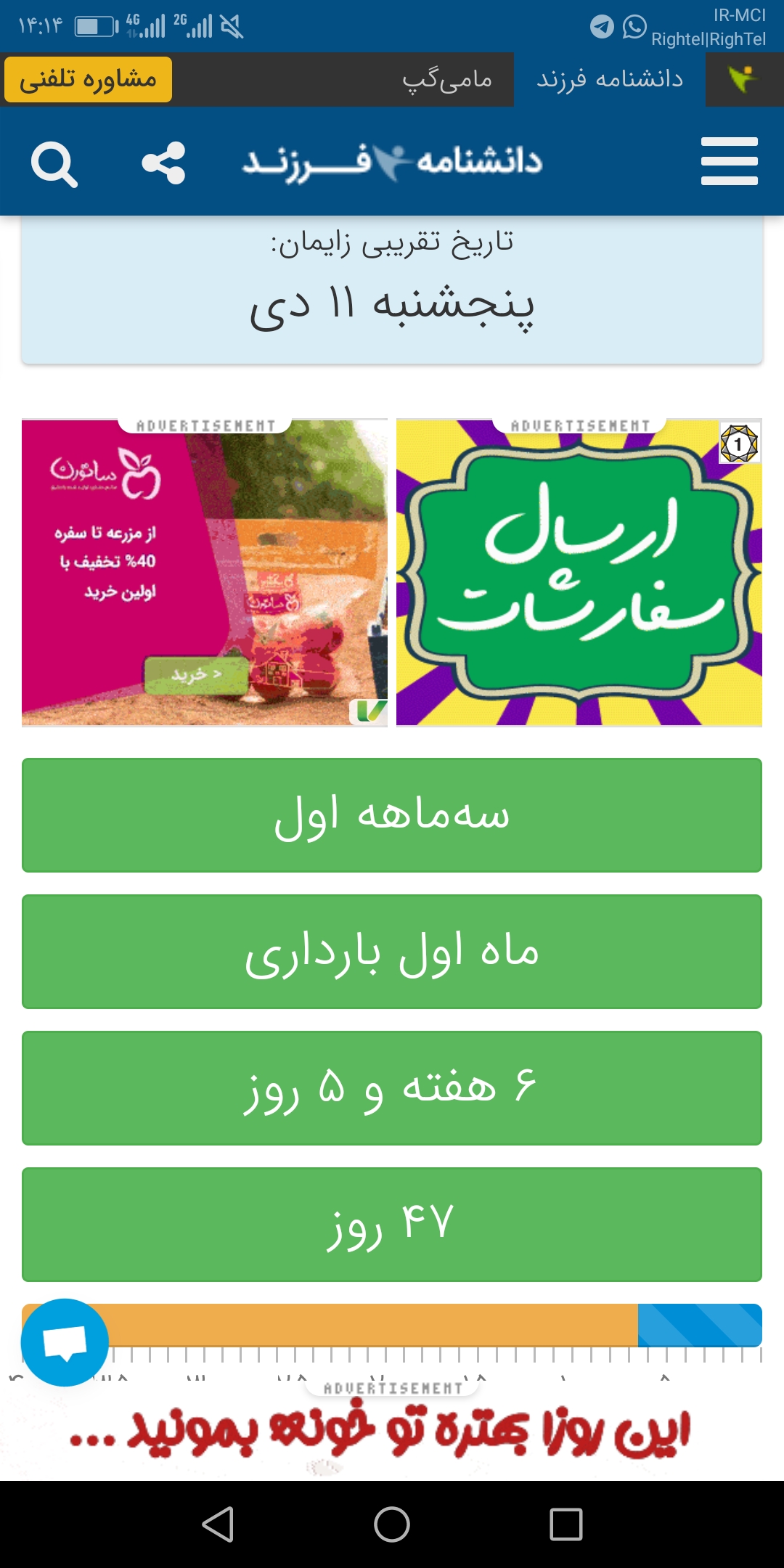Open the hamburger menu
The image size is (784, 1568).
click(729, 161)
